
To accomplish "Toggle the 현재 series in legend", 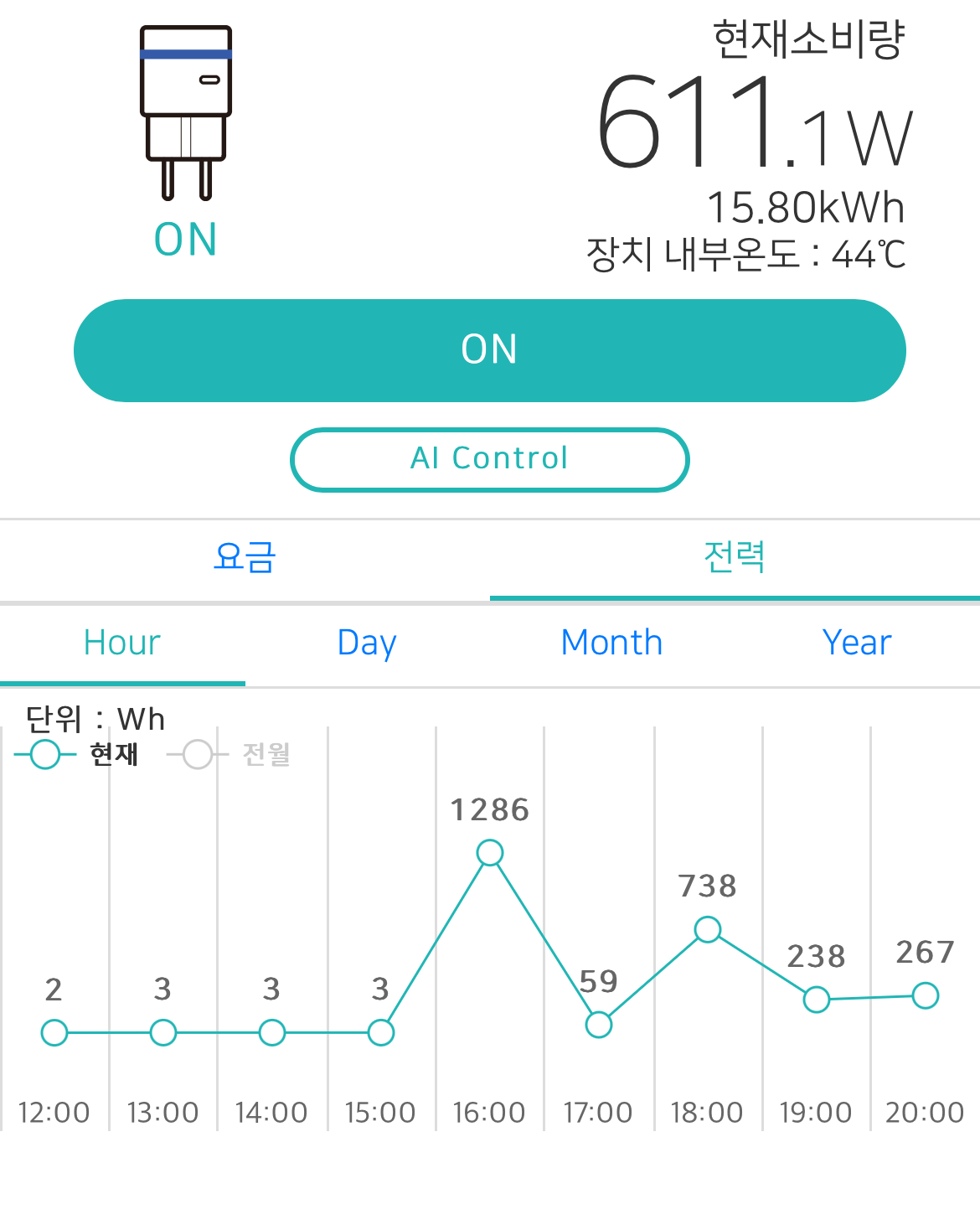I will (77, 754).
